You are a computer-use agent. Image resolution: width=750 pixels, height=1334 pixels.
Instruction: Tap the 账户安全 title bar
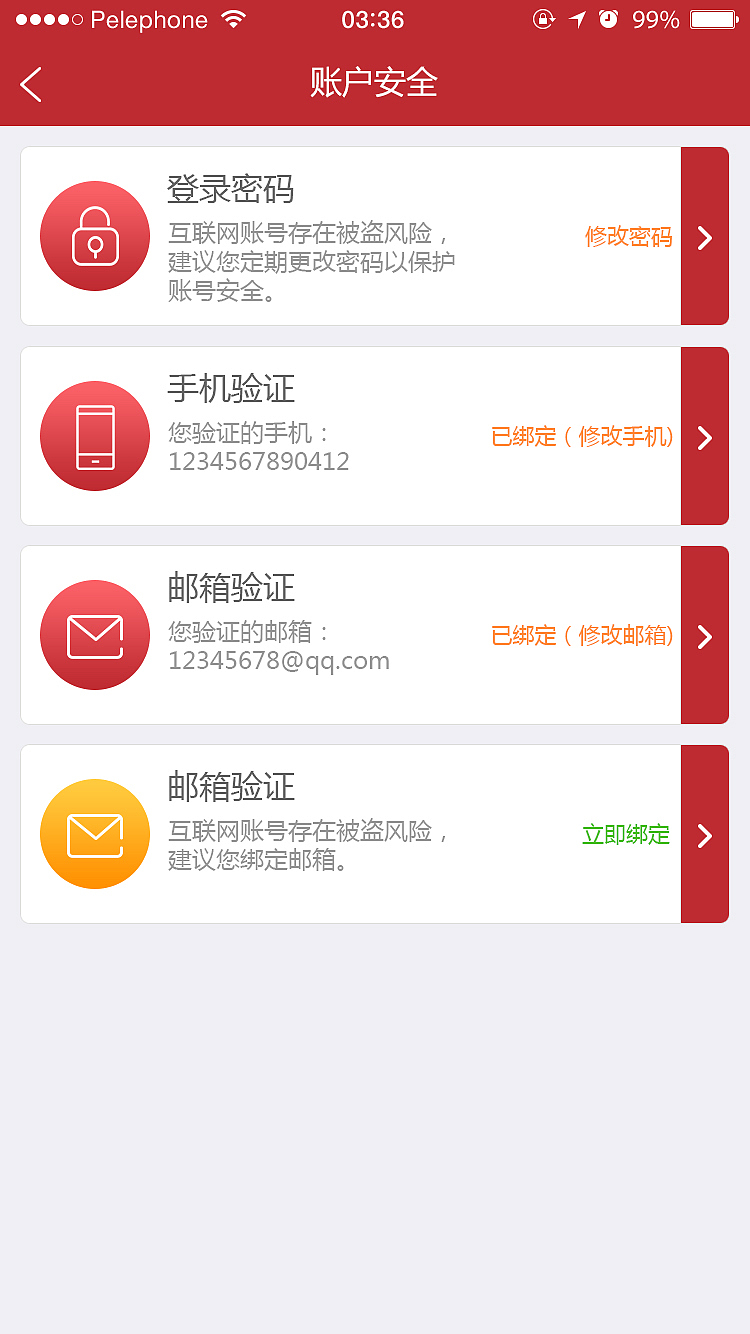pyautogui.click(x=375, y=84)
